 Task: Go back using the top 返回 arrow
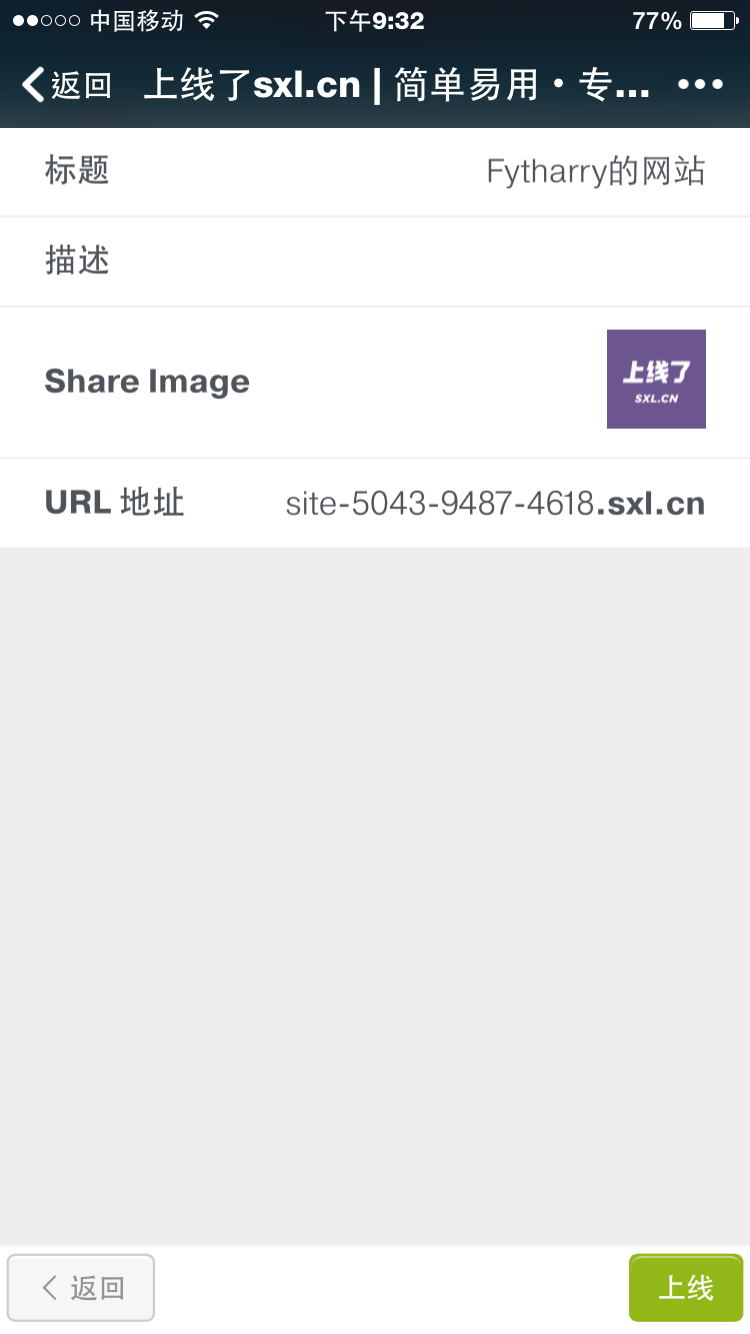pyautogui.click(x=66, y=86)
